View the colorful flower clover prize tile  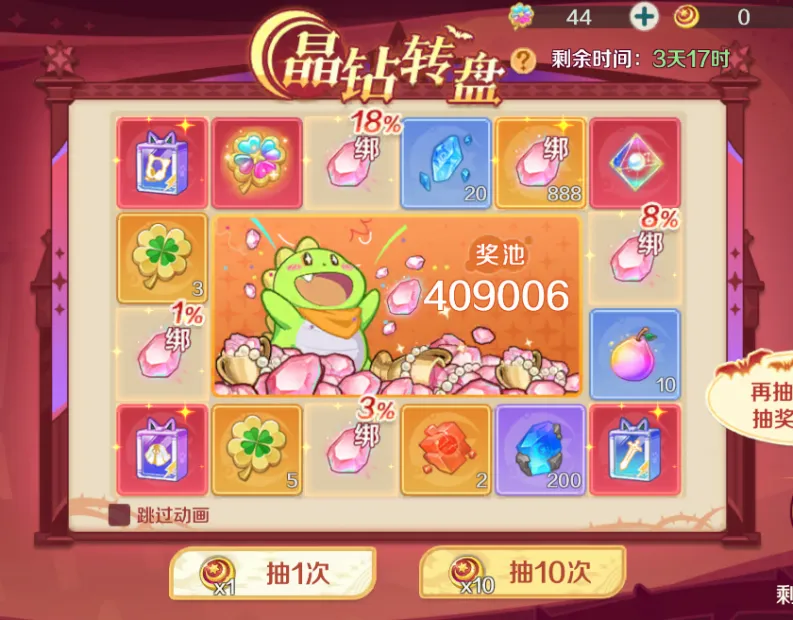tap(257, 162)
